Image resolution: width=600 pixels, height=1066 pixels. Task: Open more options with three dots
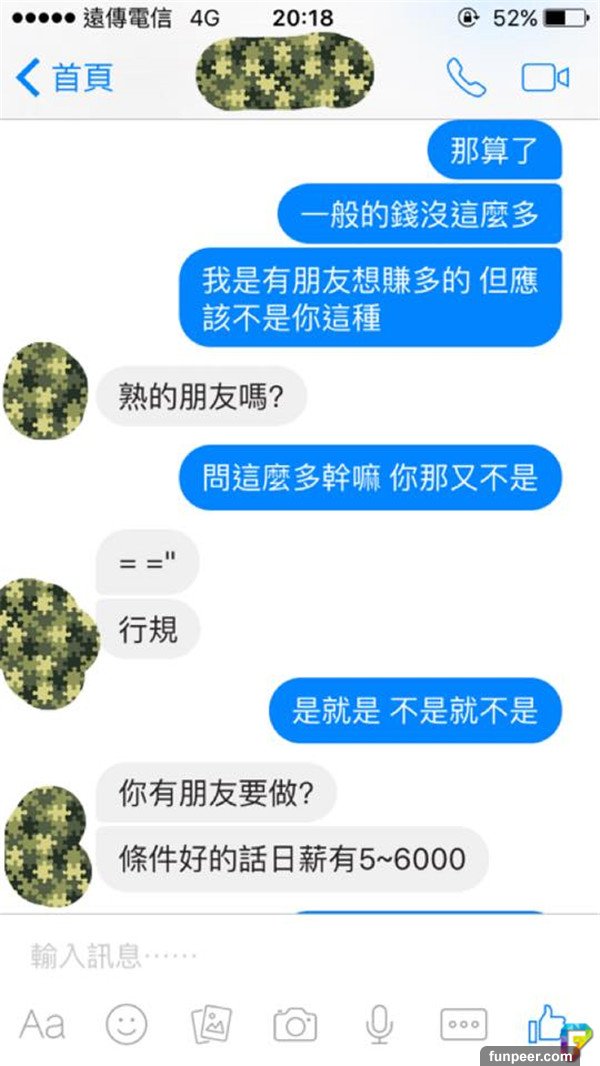click(463, 1024)
